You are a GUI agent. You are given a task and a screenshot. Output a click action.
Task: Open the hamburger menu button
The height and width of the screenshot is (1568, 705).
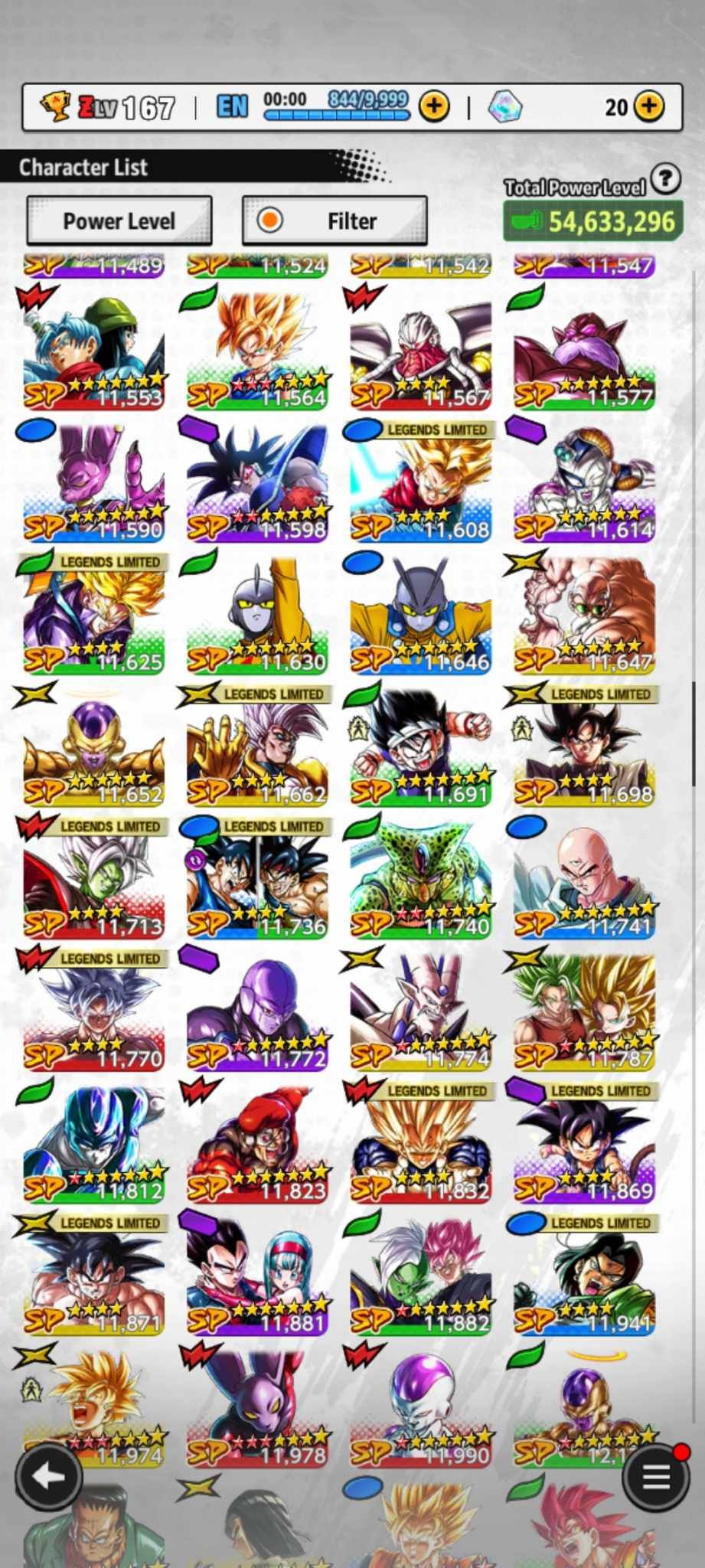655,1475
